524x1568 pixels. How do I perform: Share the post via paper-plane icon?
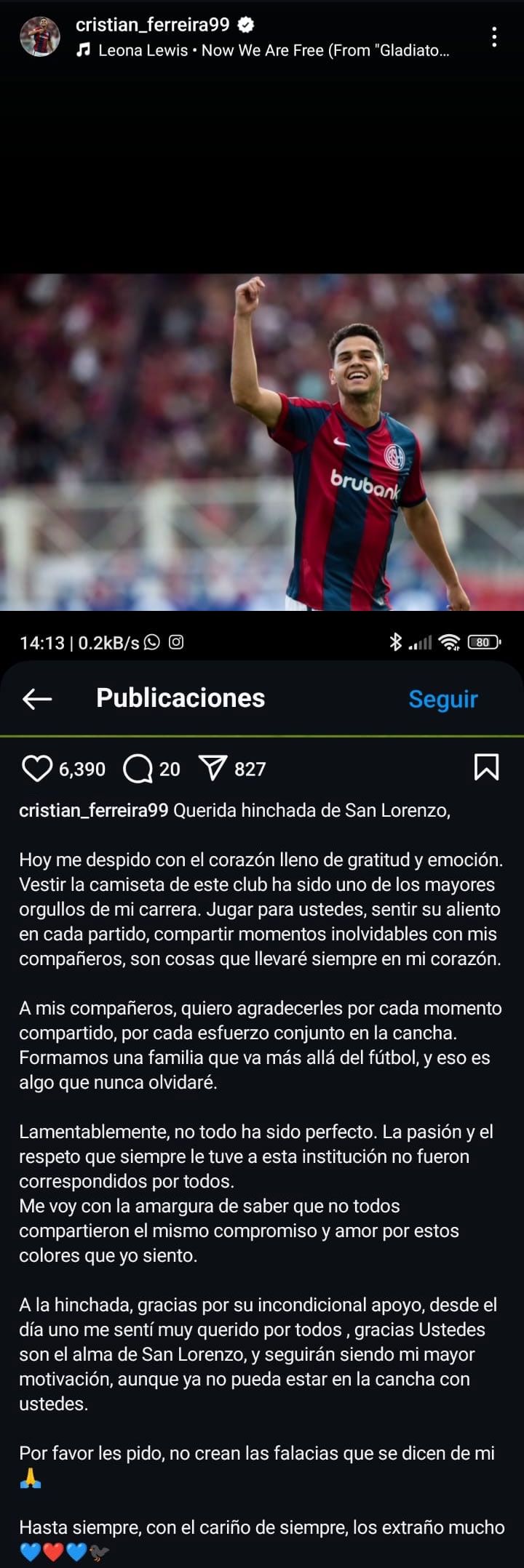point(213,768)
